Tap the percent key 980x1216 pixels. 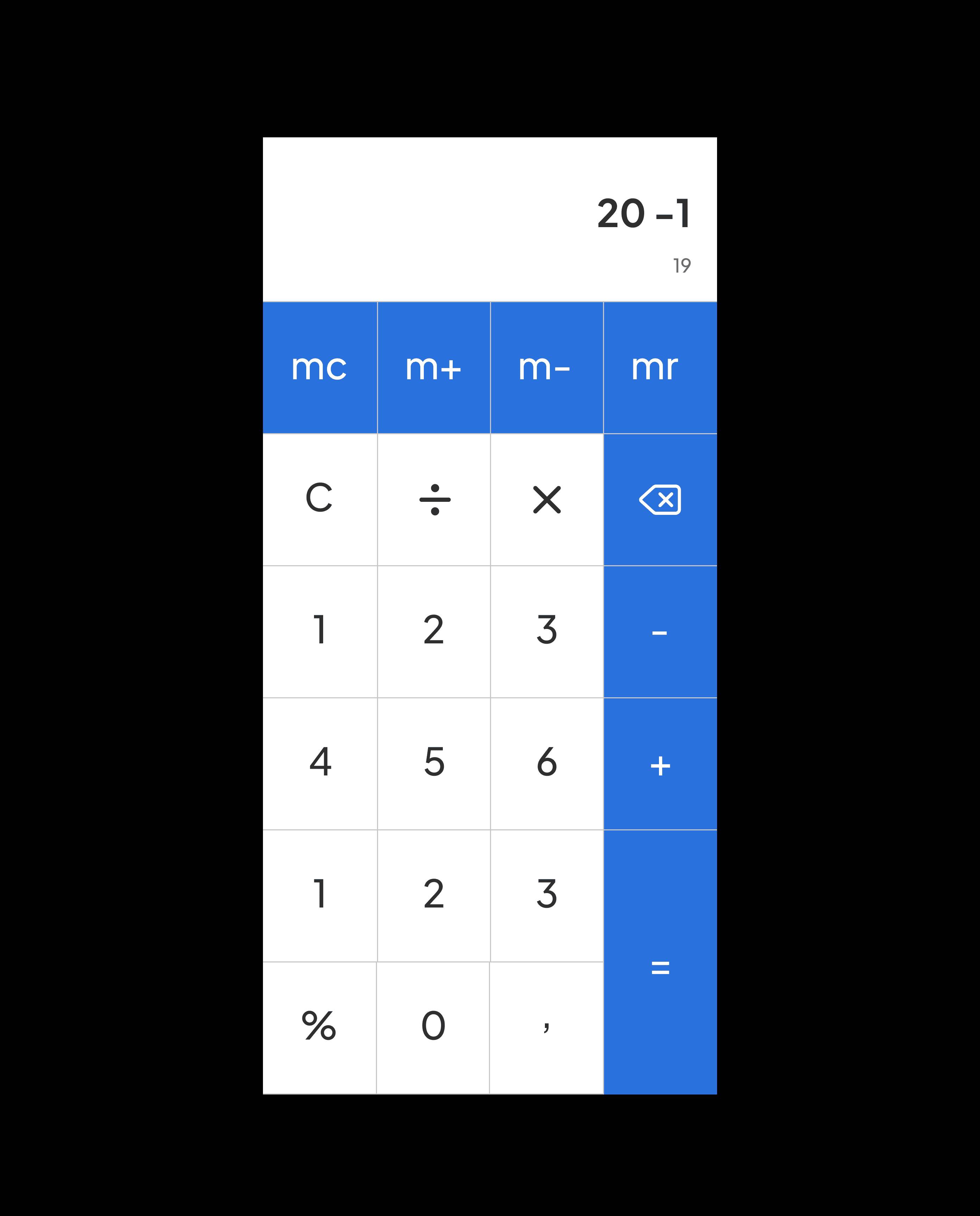click(x=320, y=1028)
